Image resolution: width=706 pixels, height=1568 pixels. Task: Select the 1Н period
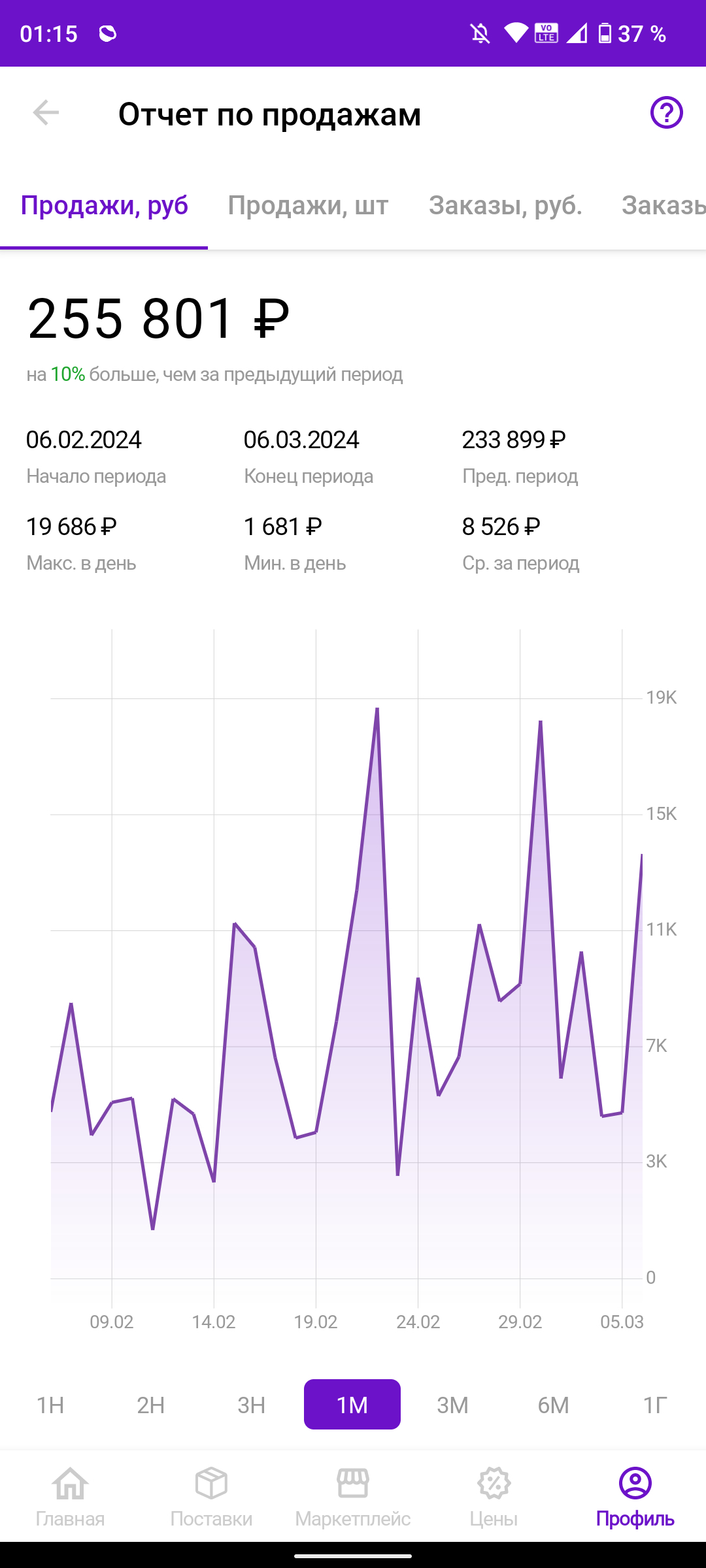click(50, 1405)
